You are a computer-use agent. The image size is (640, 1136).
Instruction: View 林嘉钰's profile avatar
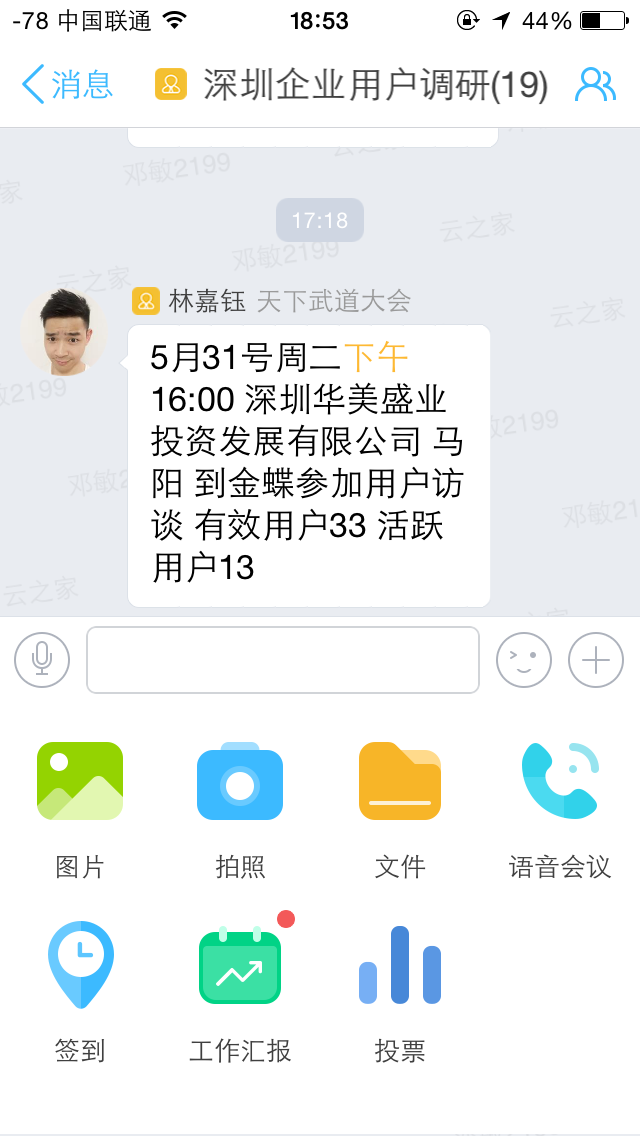click(63, 332)
